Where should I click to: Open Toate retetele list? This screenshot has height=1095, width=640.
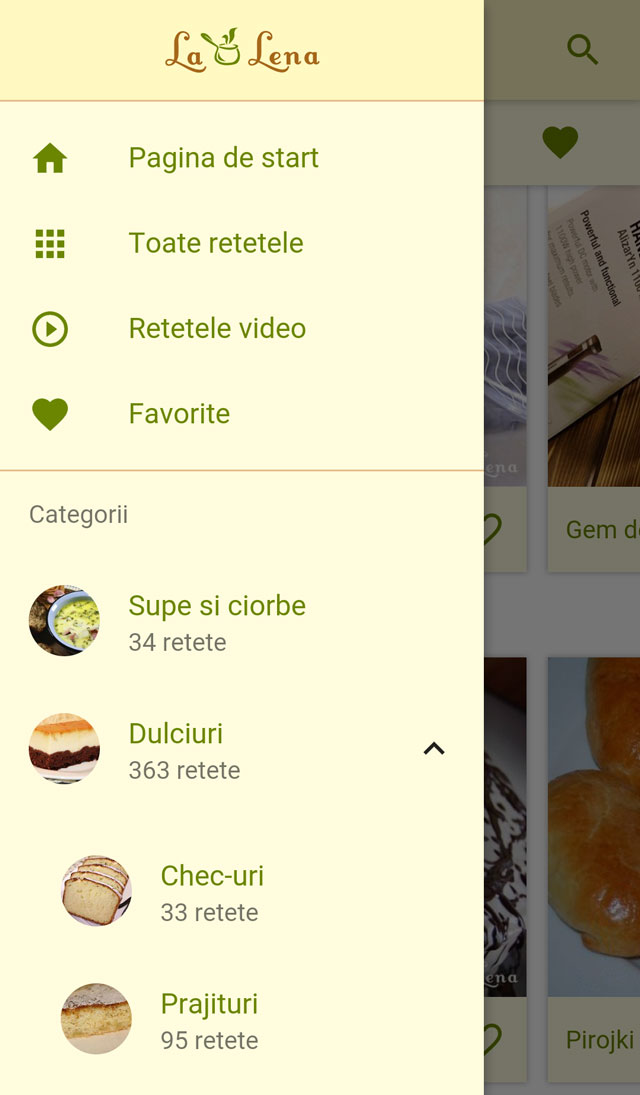click(215, 243)
